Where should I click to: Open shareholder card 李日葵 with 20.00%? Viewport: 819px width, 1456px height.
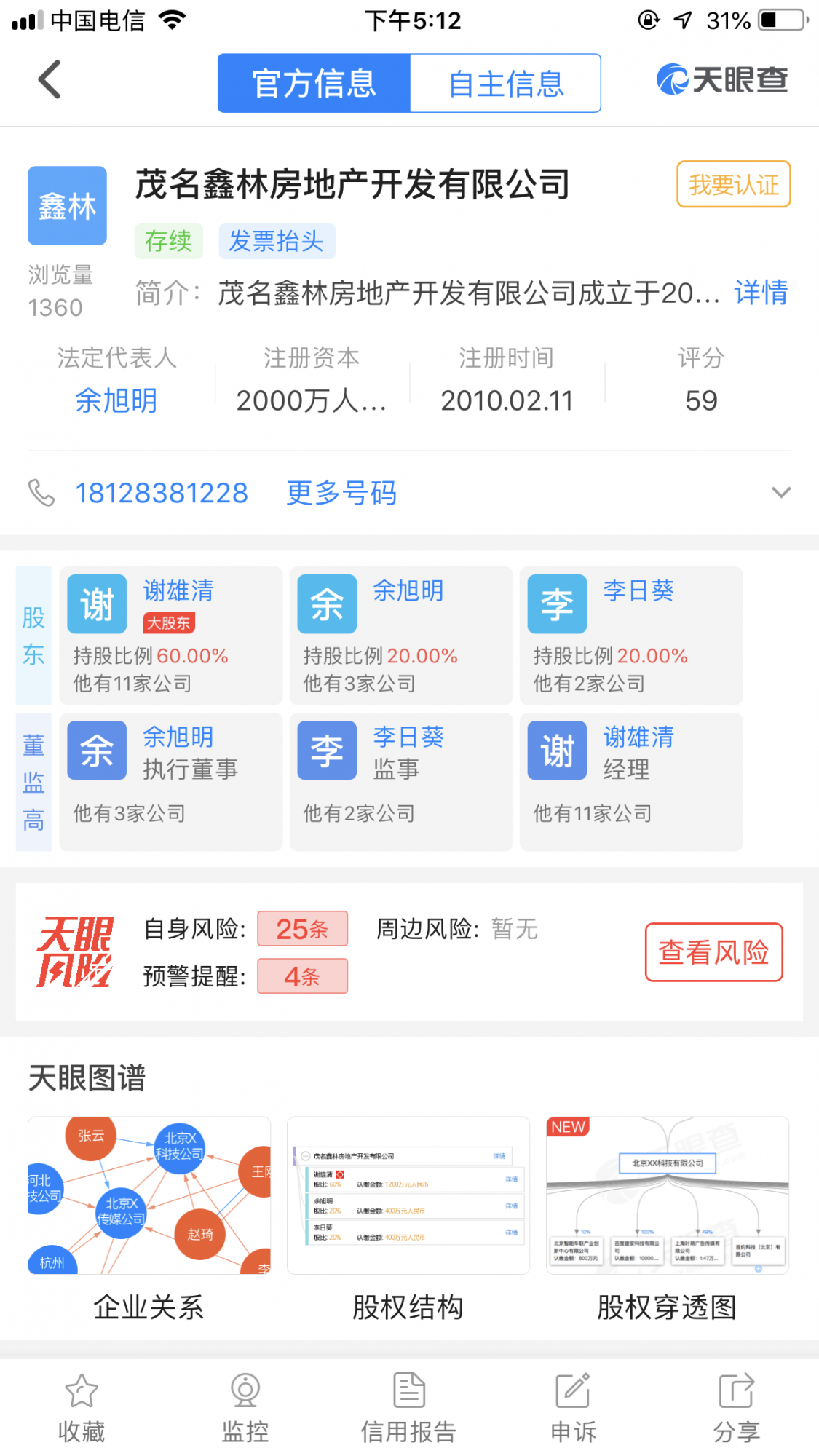[x=630, y=635]
